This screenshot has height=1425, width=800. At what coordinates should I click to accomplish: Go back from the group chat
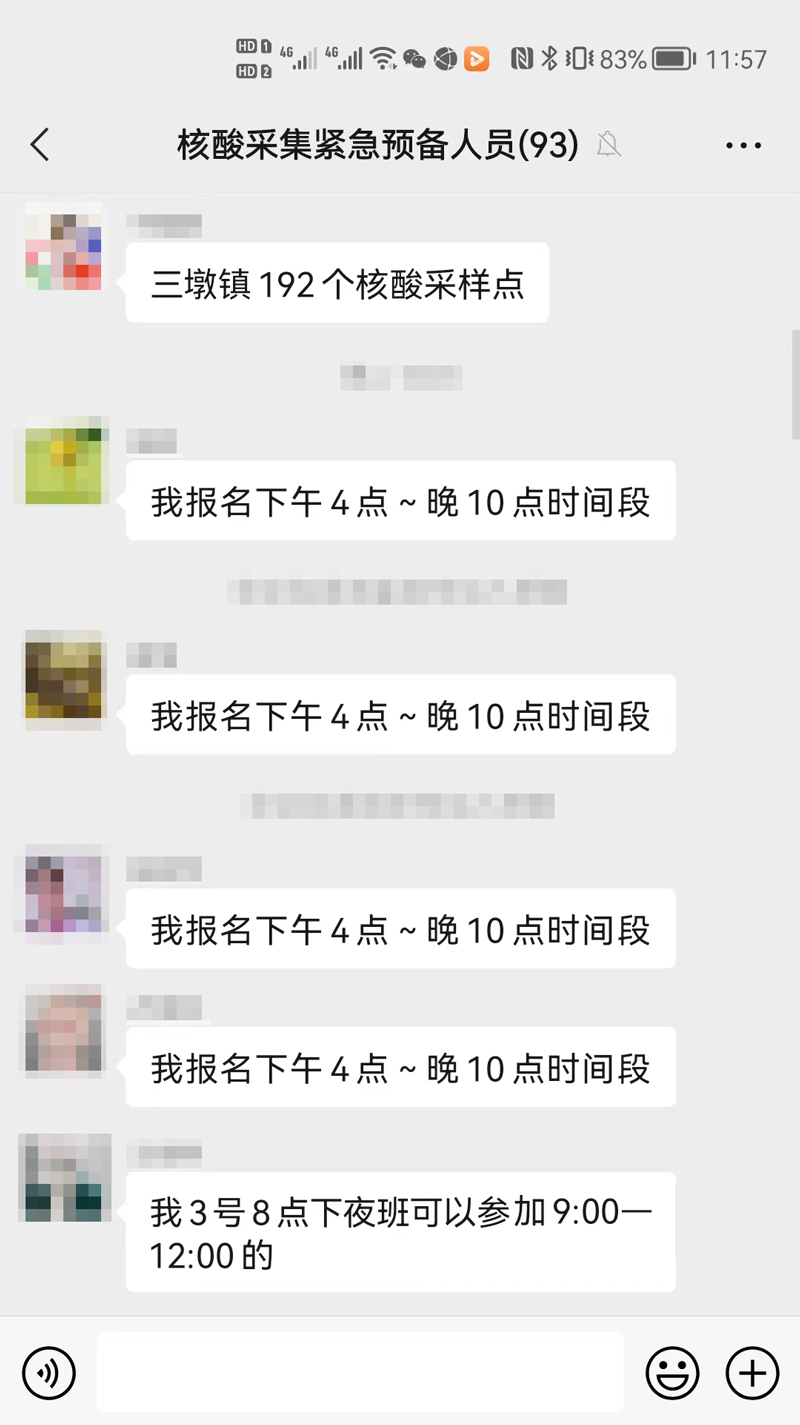coord(40,145)
